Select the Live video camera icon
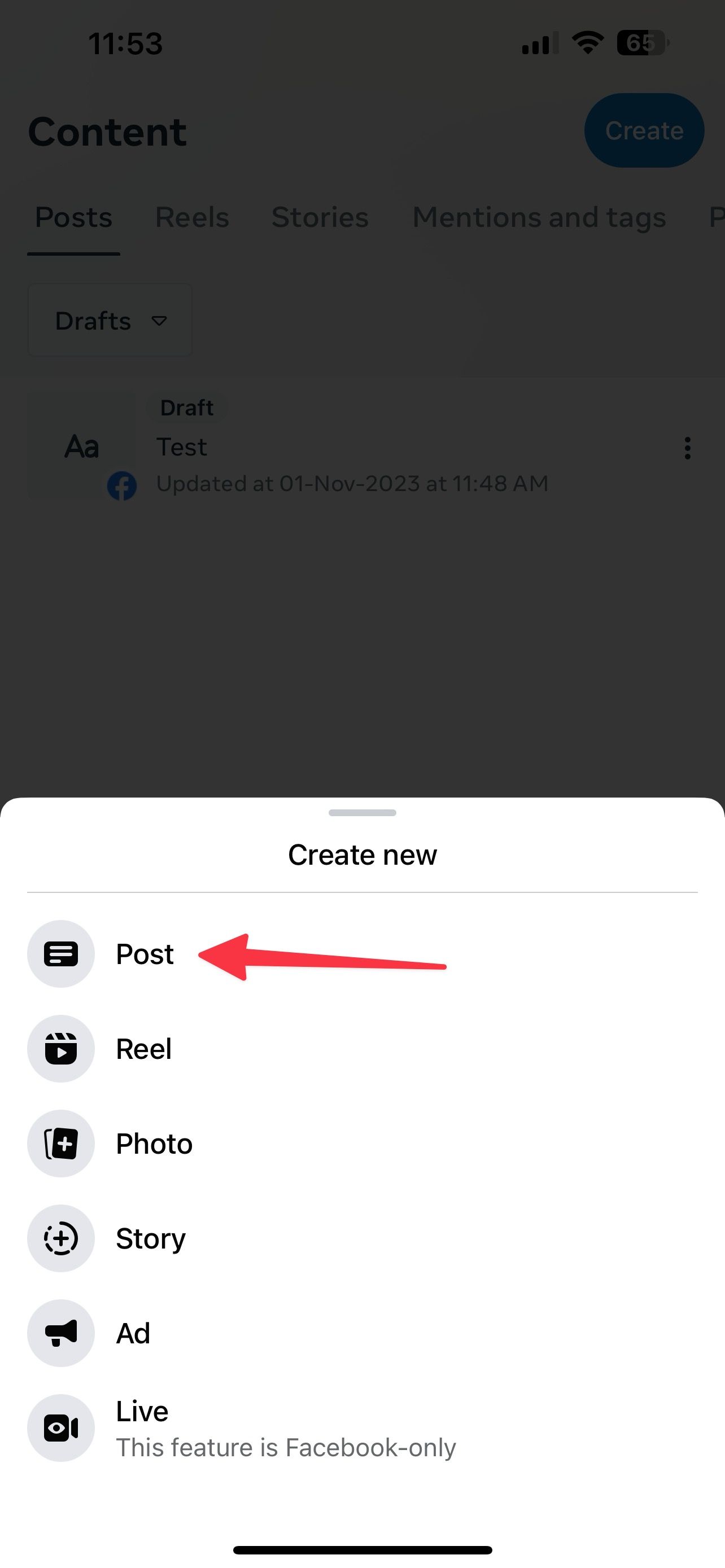 pos(61,1429)
